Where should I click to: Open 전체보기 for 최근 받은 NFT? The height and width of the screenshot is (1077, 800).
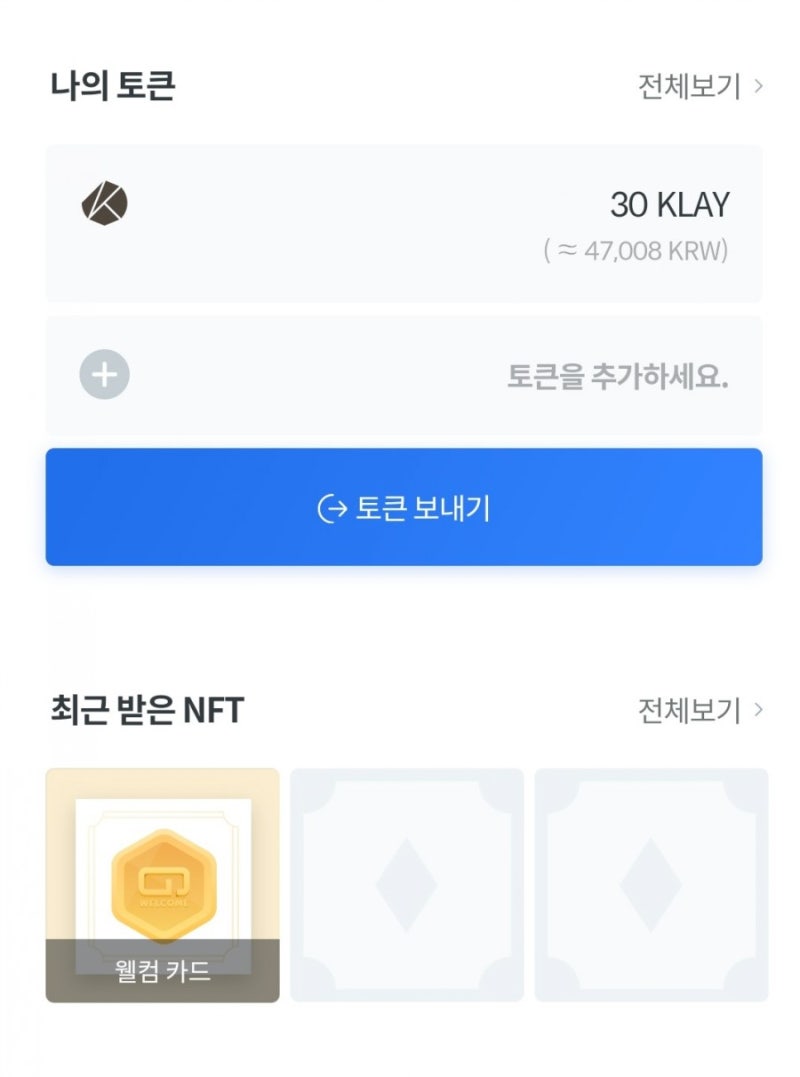[700, 711]
